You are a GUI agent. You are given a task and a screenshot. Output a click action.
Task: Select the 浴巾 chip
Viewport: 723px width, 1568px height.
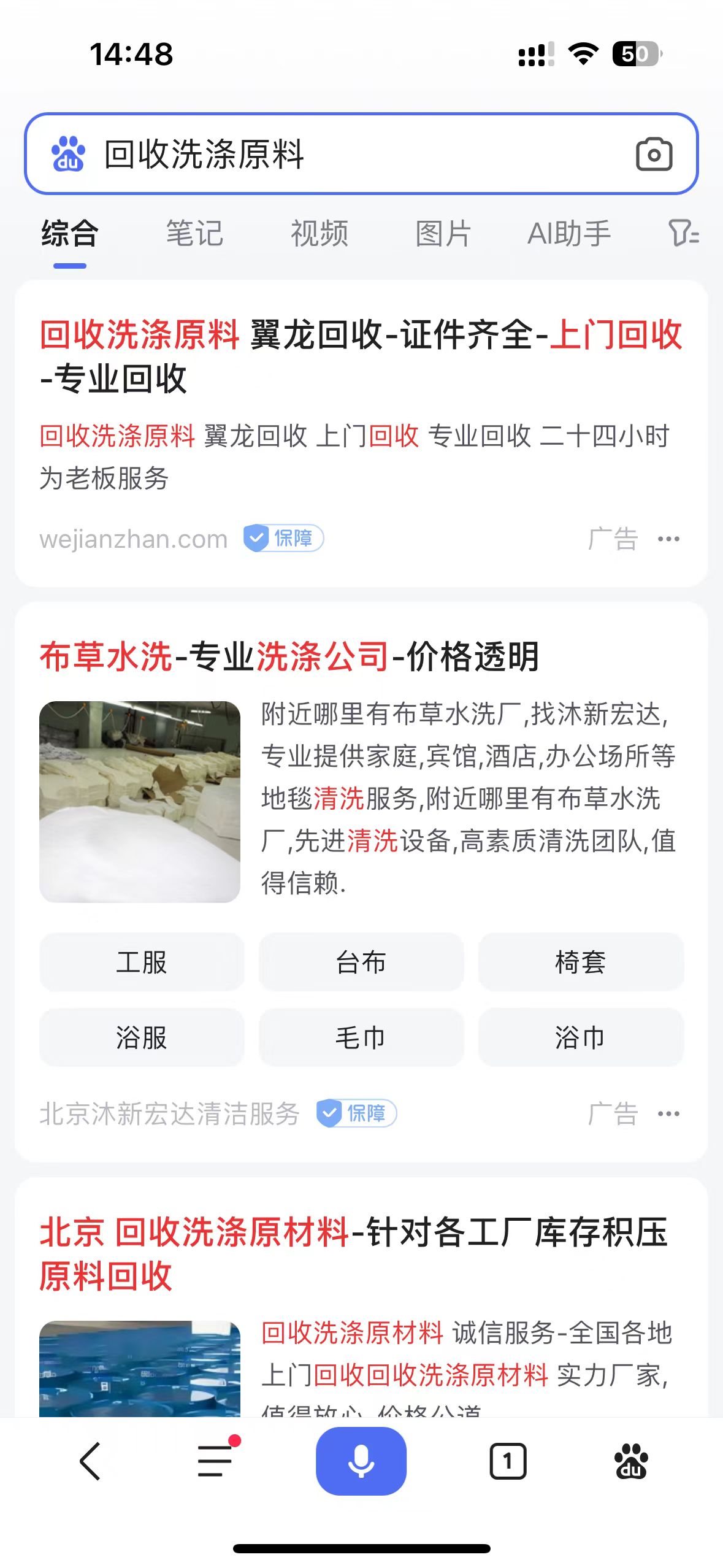[580, 1037]
